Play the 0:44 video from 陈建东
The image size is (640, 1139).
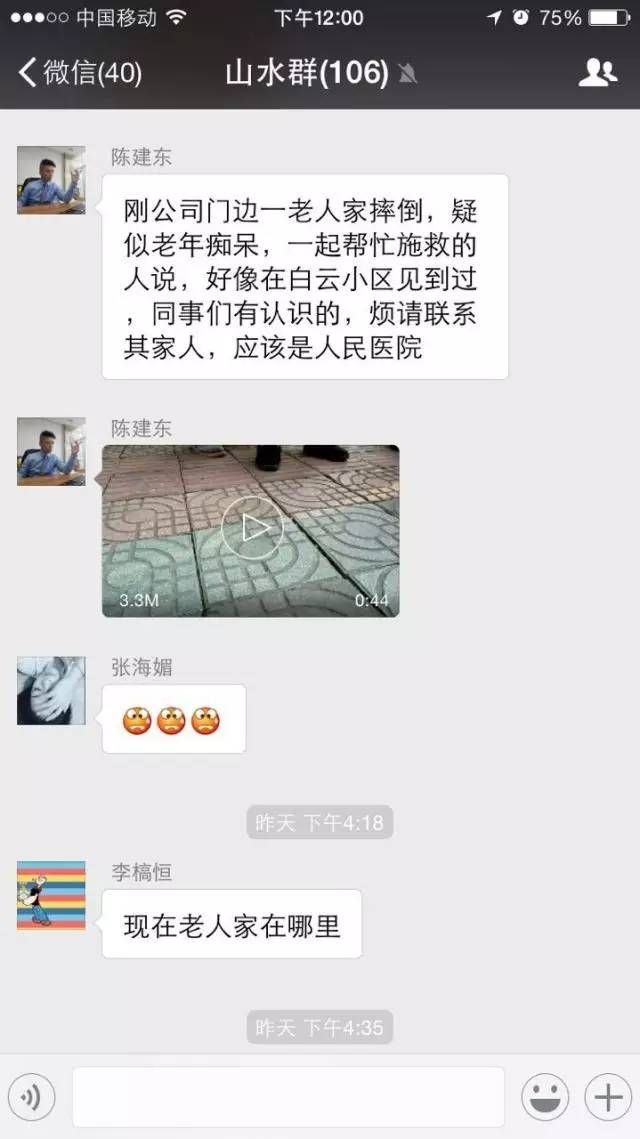tap(251, 530)
